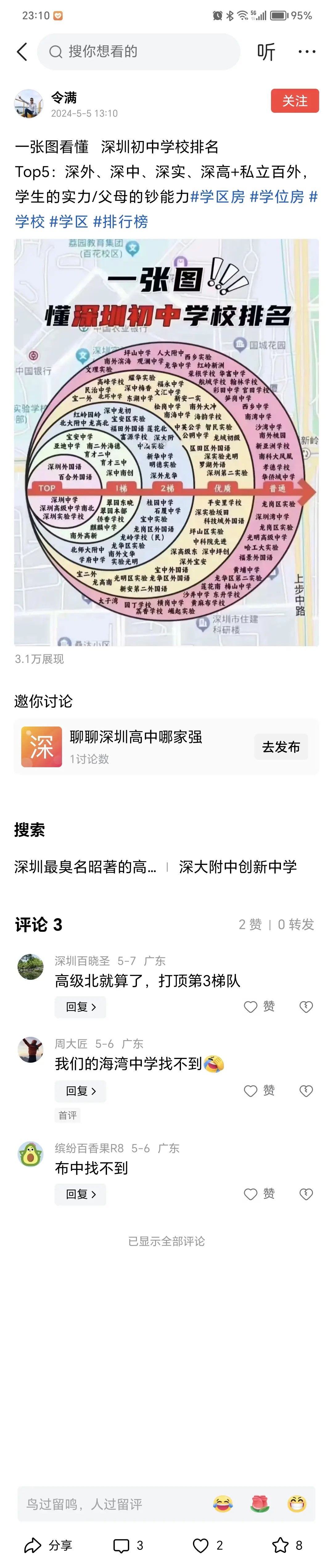Image resolution: width=333 pixels, height=1568 pixels.
Task: Search 深大附中创新中学 suggestion
Action: pyautogui.click(x=237, y=867)
